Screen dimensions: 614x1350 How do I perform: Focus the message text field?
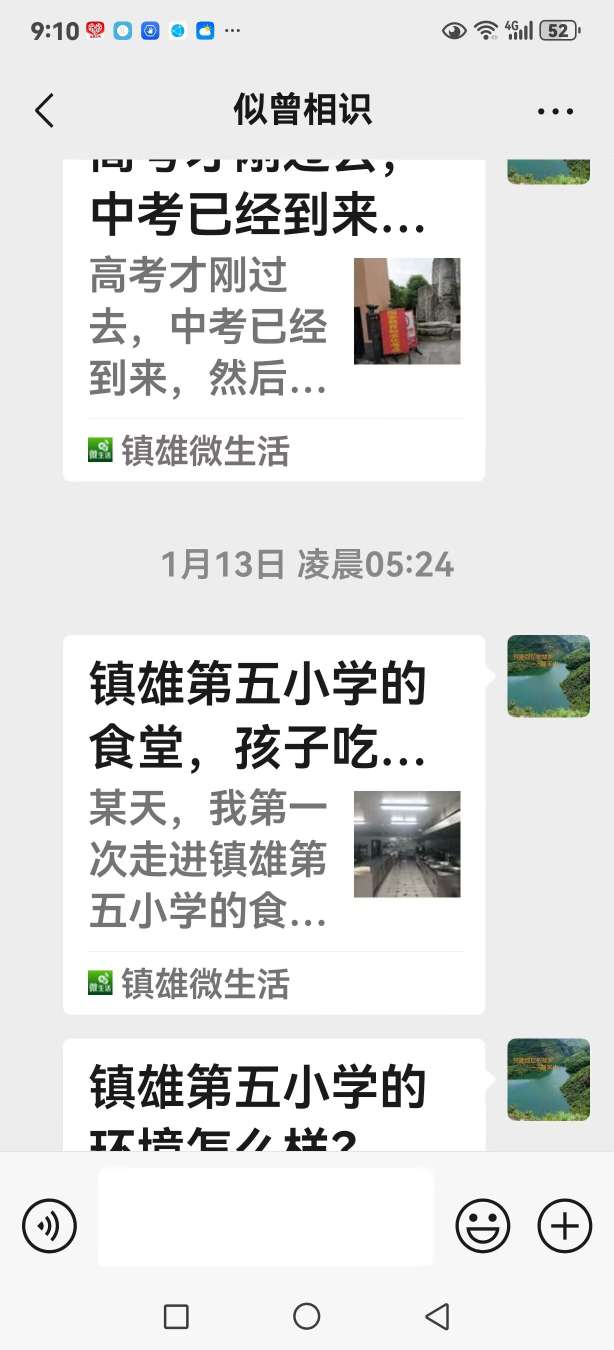point(265,1217)
